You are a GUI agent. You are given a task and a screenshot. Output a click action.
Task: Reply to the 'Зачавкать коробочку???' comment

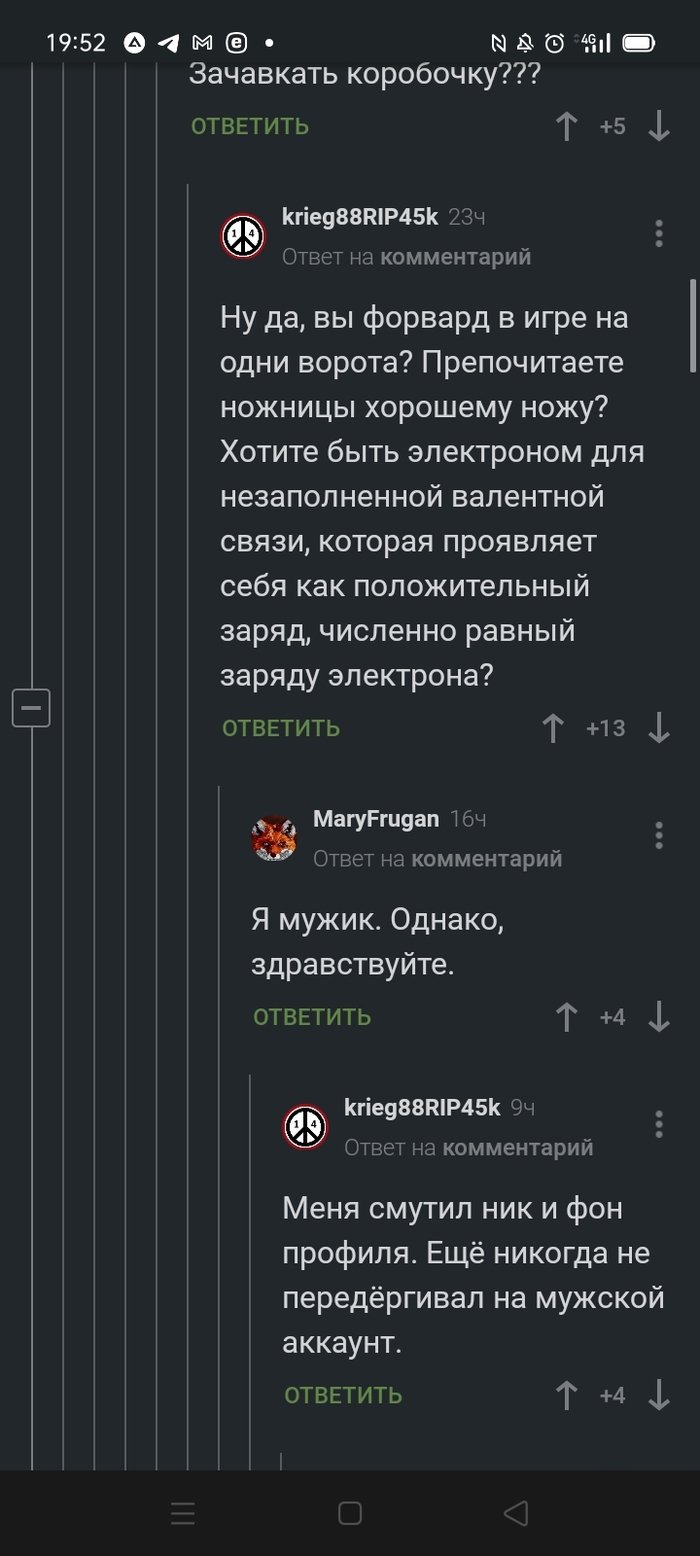[x=250, y=127]
